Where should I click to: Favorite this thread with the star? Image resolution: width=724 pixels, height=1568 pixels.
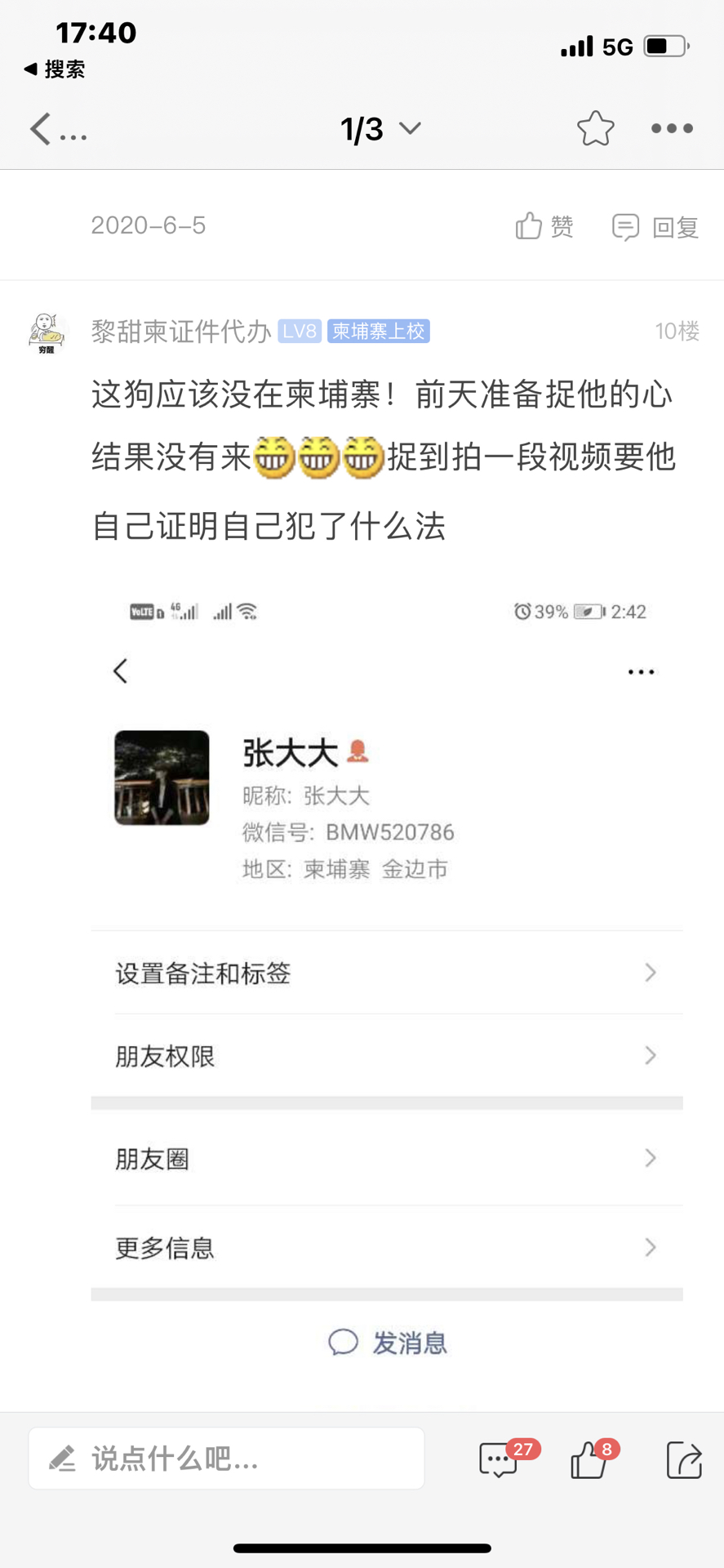click(x=595, y=129)
